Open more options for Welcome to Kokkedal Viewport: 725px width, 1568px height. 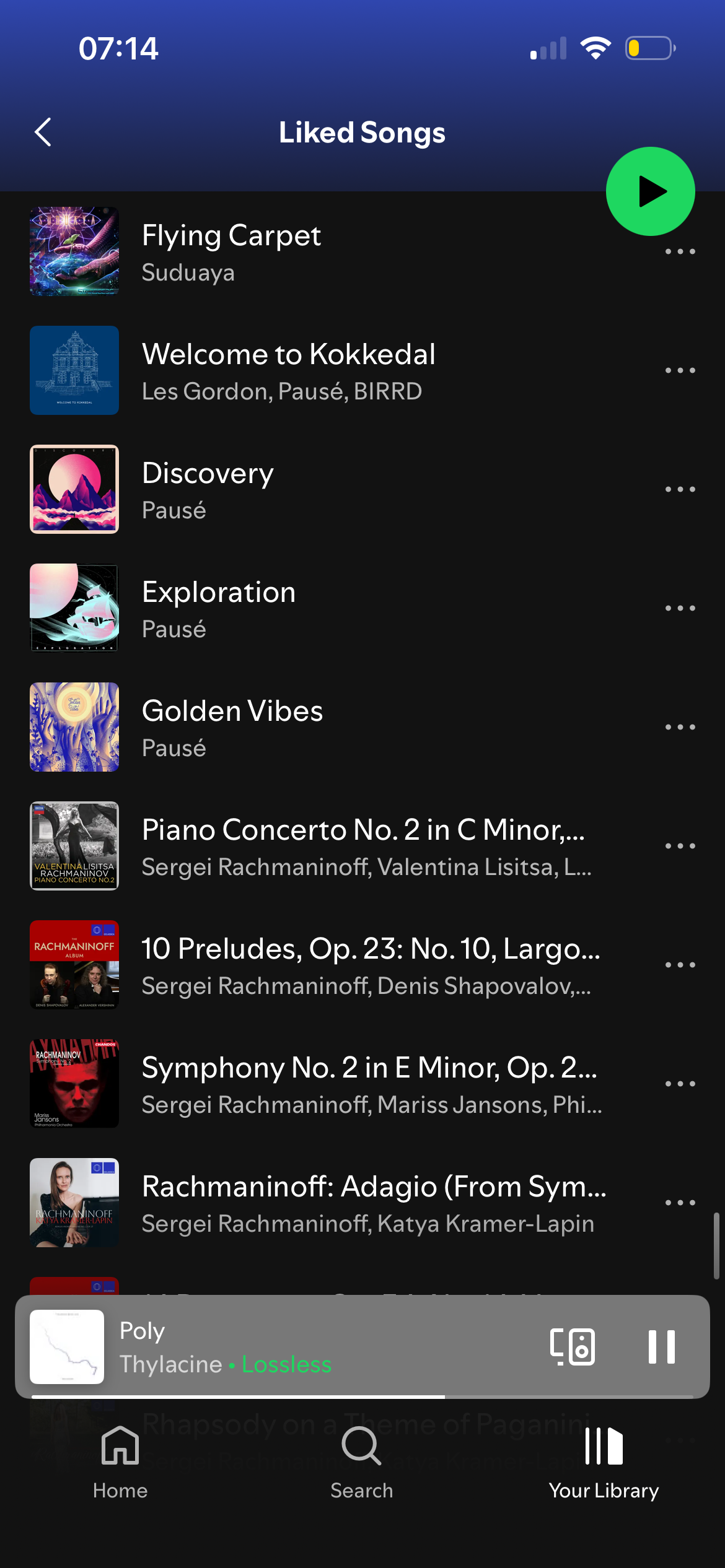[x=680, y=370]
